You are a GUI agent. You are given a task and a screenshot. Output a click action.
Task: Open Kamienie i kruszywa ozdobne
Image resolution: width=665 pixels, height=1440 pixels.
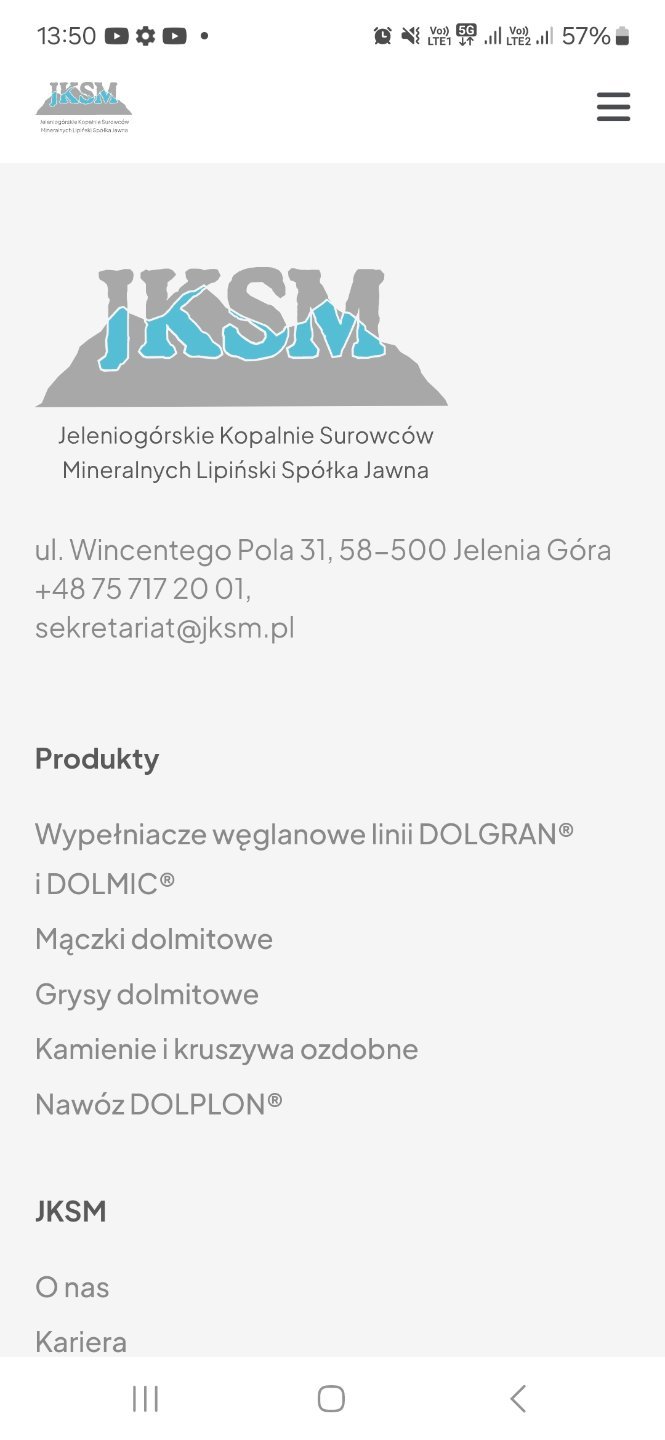click(227, 1049)
